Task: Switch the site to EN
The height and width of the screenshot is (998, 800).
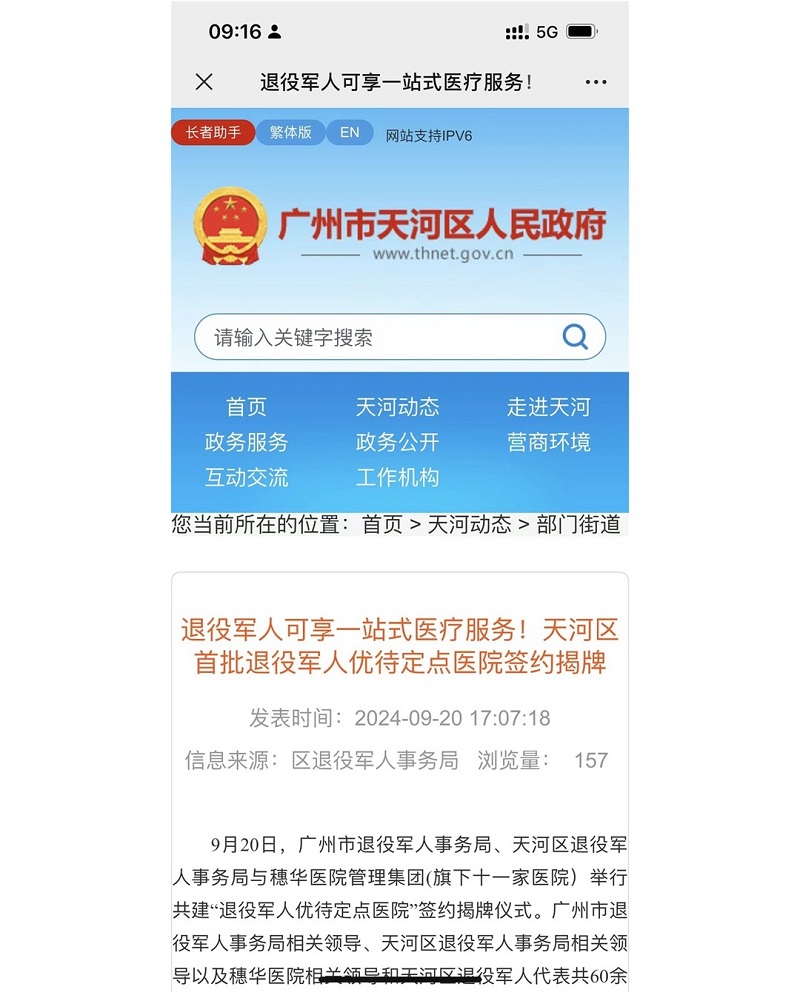Action: 349,132
